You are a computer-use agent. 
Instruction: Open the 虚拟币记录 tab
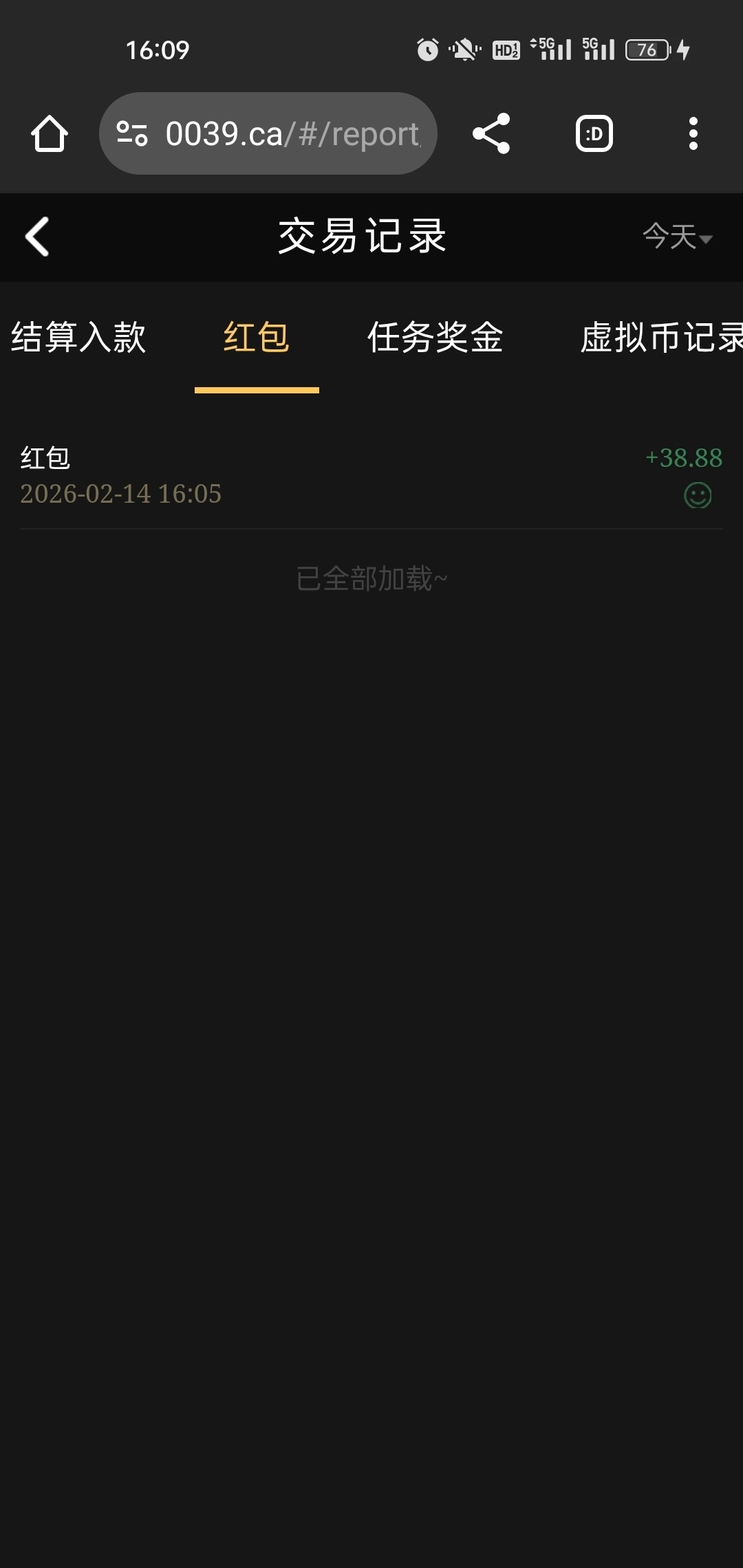(660, 338)
